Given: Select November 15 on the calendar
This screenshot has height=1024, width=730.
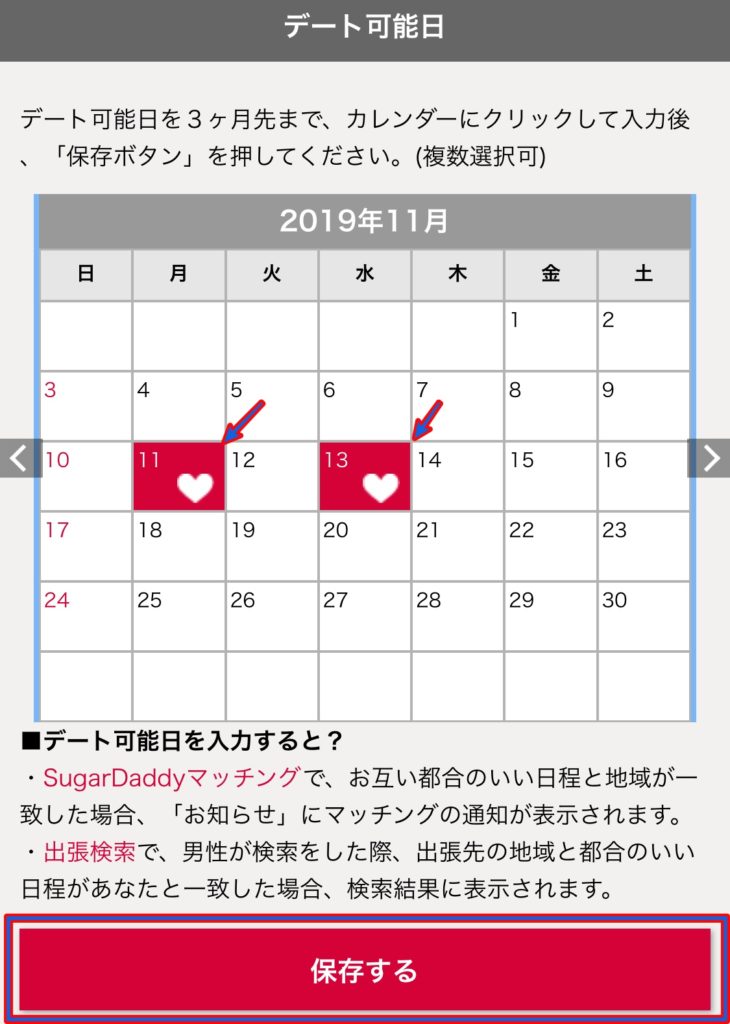Looking at the screenshot, I should [x=550, y=476].
